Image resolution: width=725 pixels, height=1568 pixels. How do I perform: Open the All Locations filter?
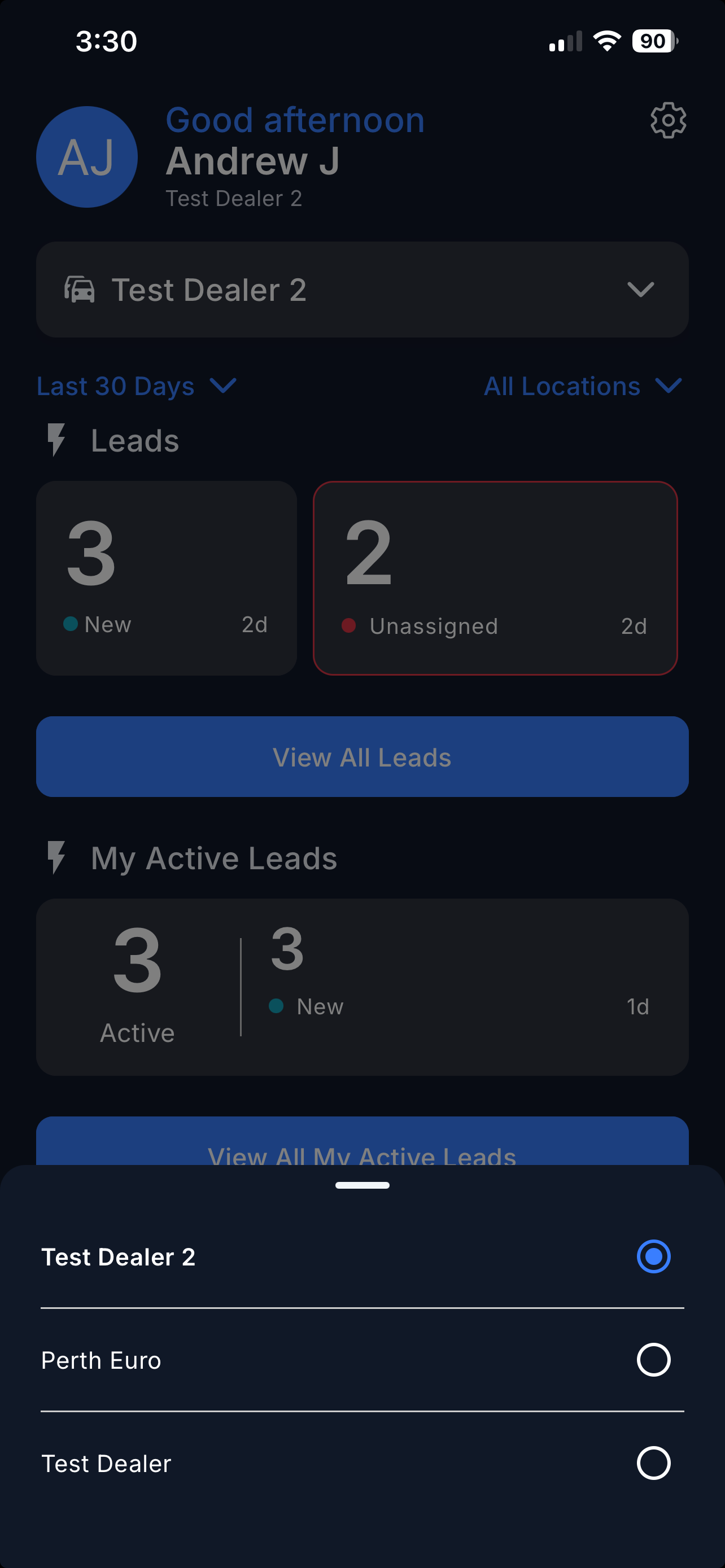[x=582, y=386]
